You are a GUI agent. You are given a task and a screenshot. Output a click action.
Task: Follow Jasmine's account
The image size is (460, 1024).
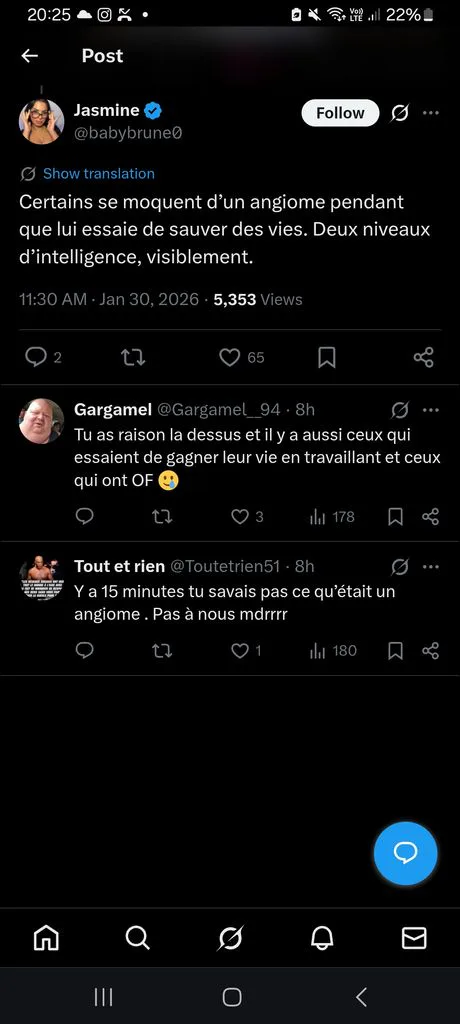click(340, 113)
